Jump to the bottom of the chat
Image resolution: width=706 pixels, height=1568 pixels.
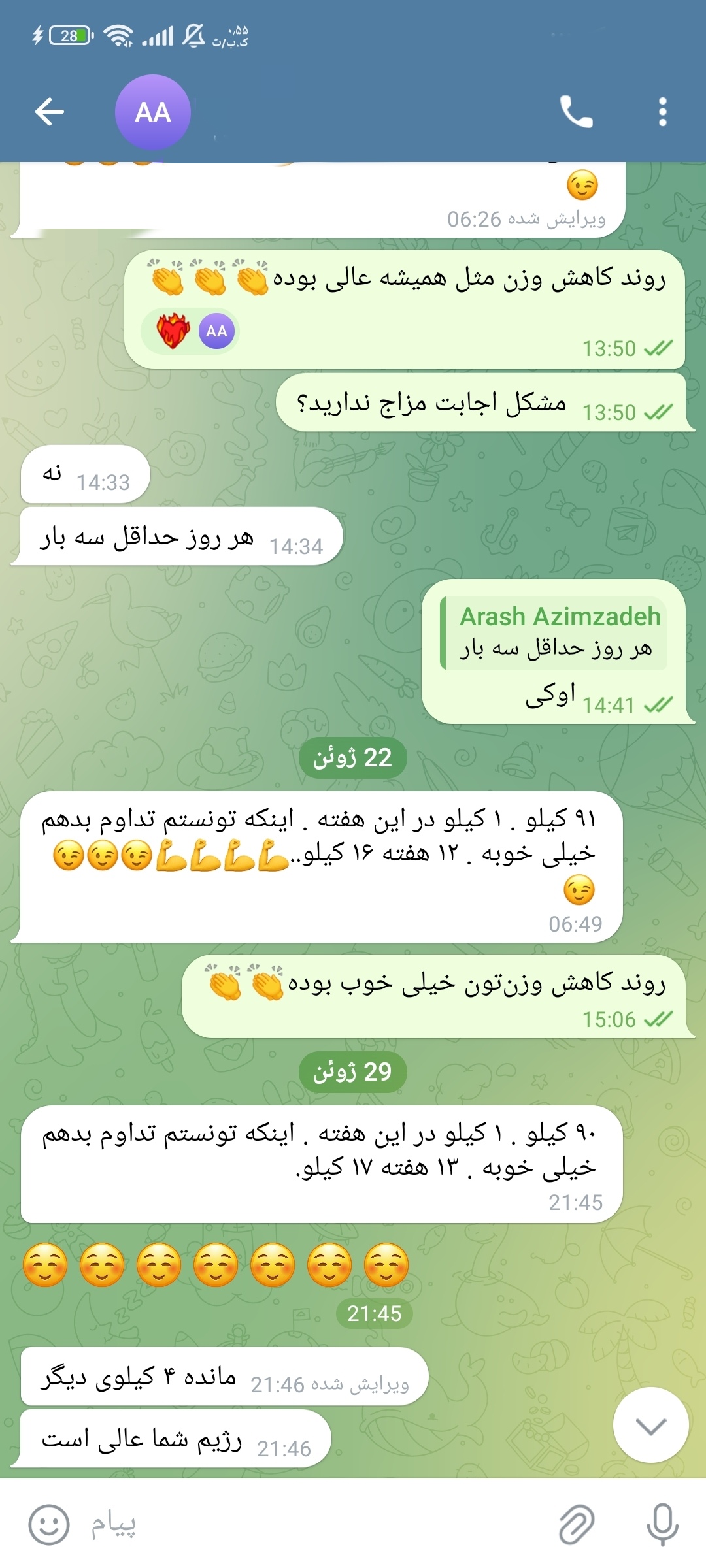click(x=650, y=1425)
